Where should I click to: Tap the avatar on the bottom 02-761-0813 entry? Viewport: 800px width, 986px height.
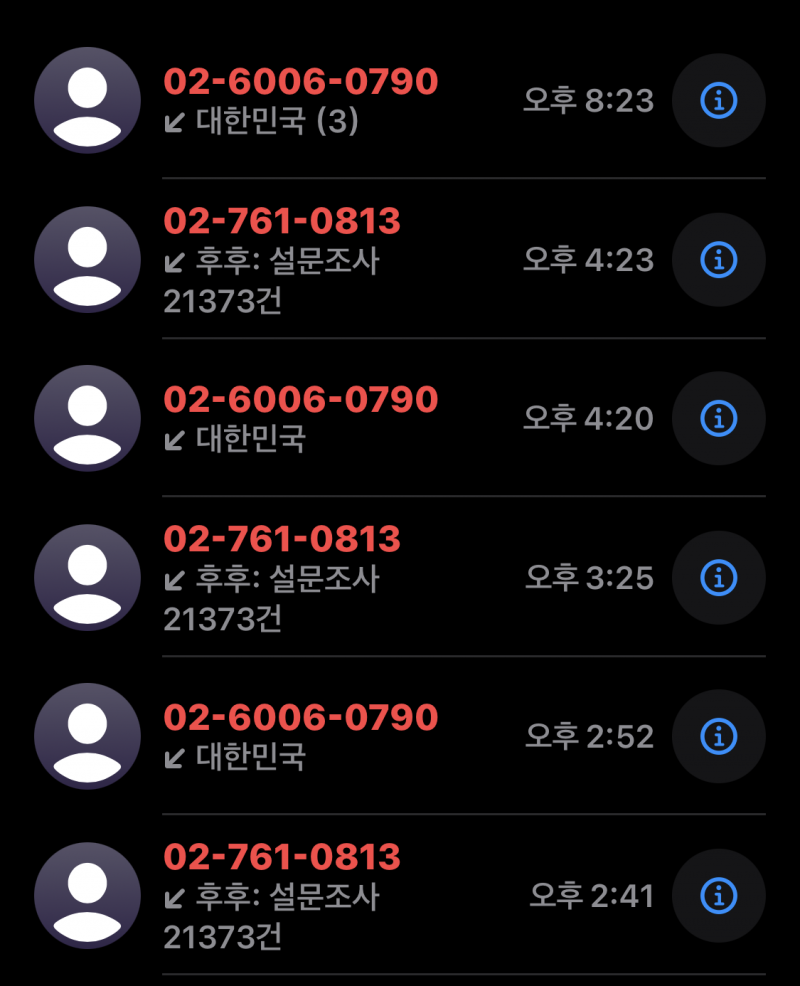point(86,895)
